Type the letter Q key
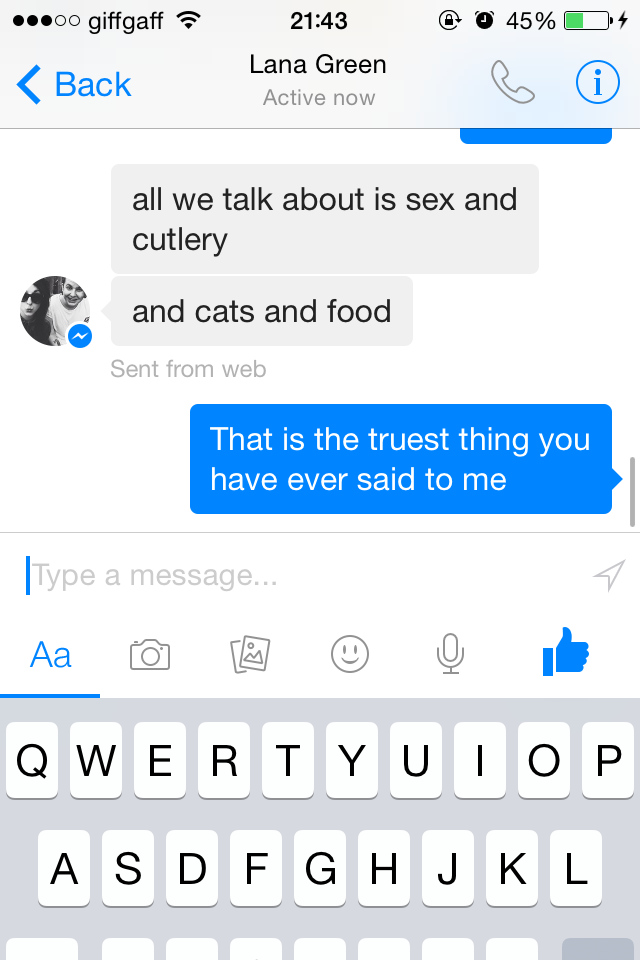 [33, 762]
